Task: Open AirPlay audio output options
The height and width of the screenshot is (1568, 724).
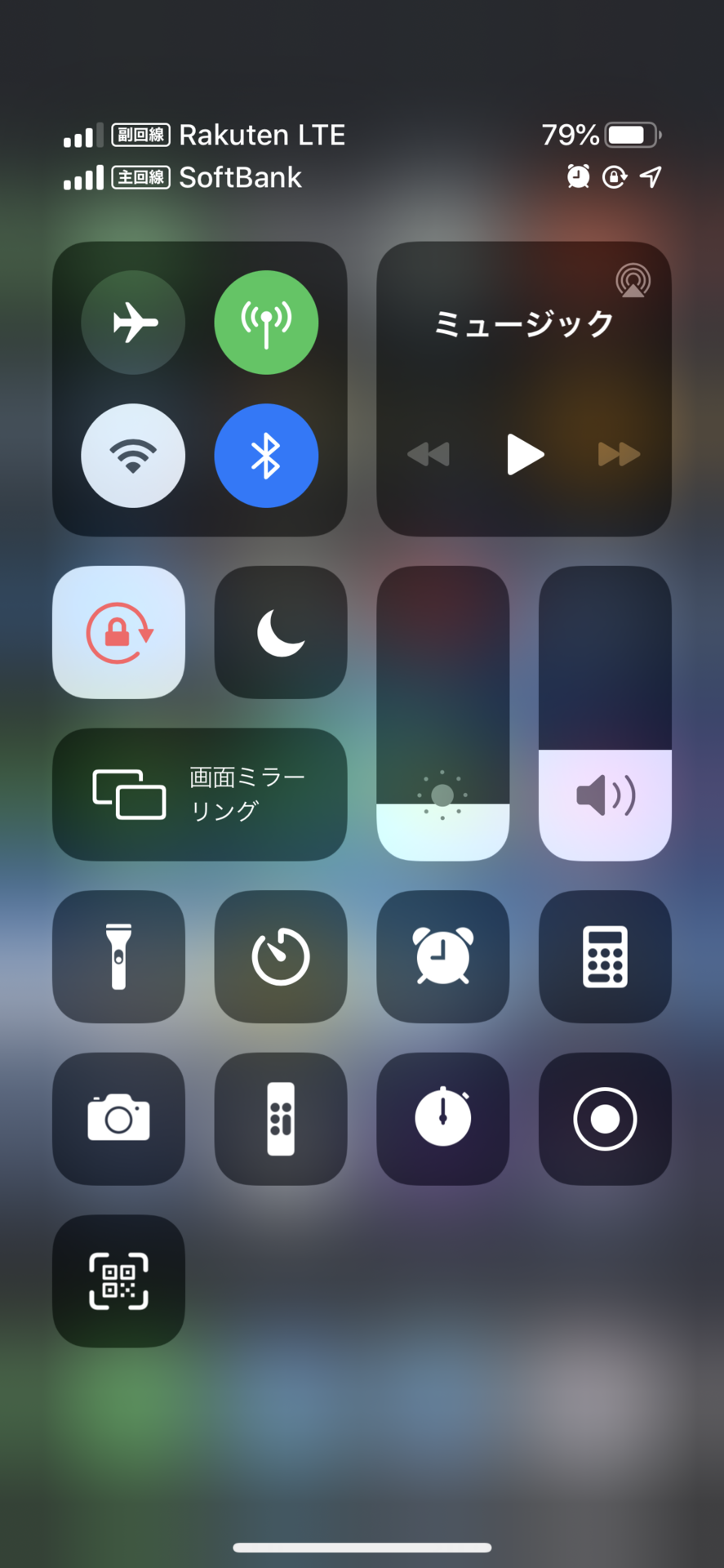Action: (633, 280)
